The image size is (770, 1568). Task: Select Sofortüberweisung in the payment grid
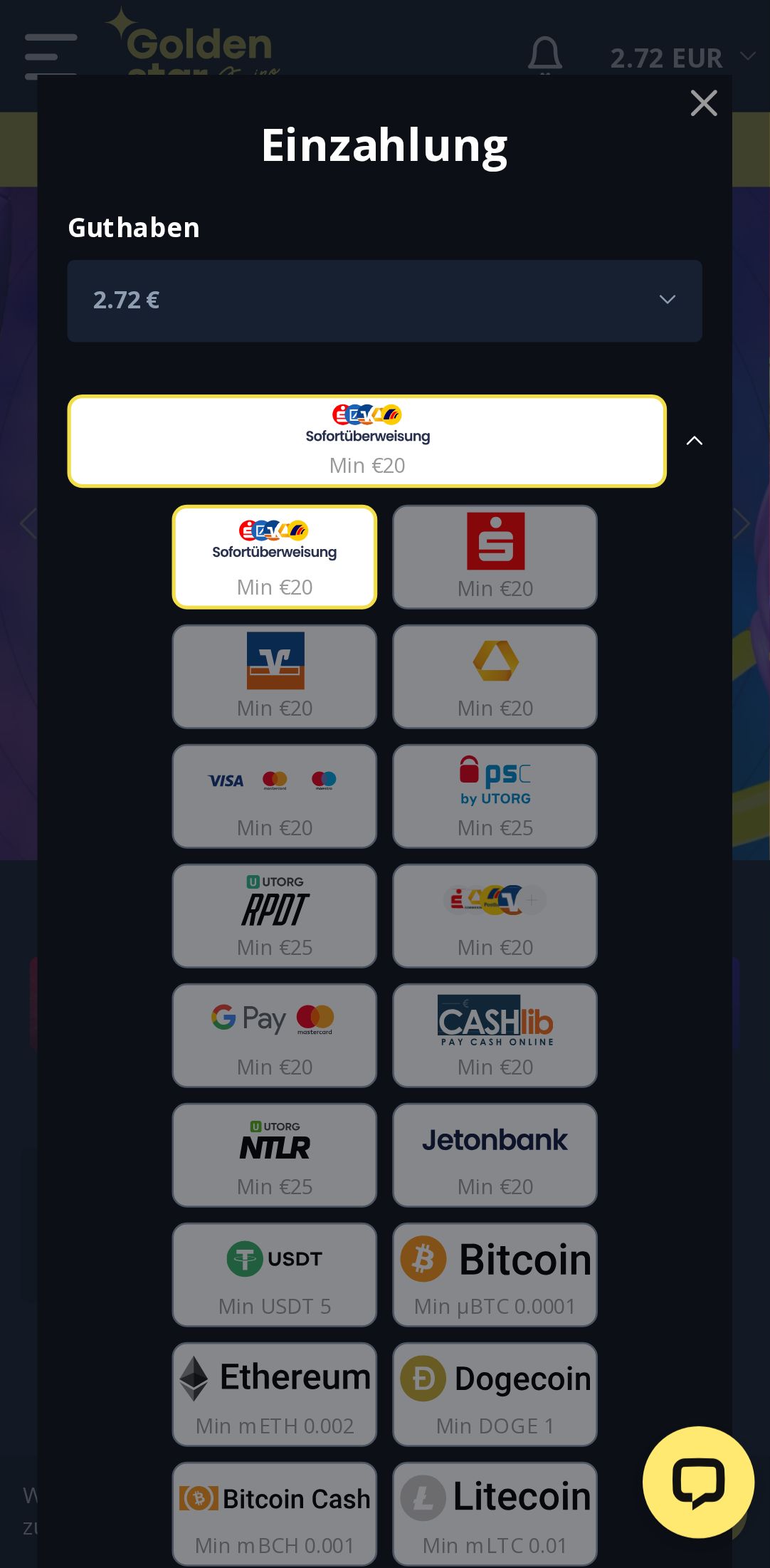click(x=275, y=557)
